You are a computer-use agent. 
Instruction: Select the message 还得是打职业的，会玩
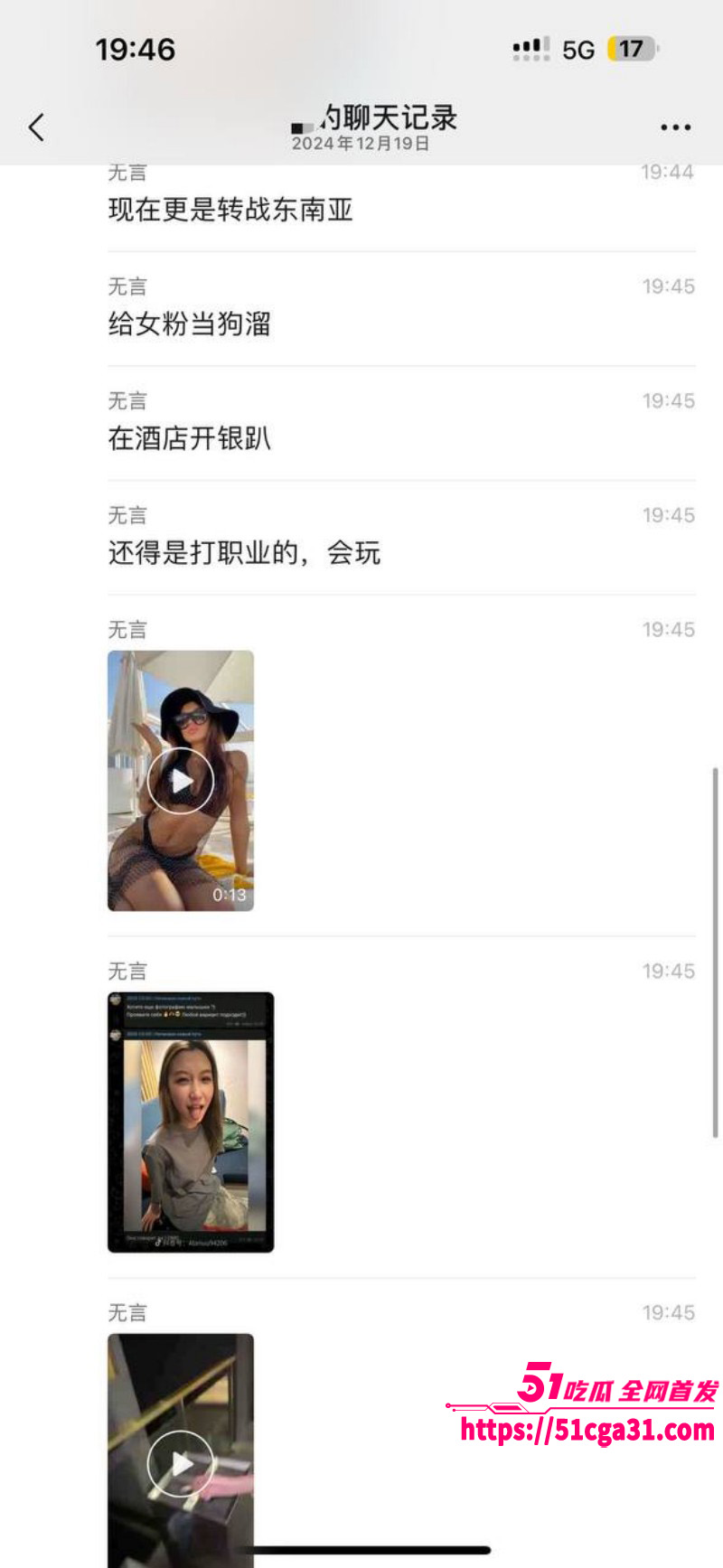pos(244,554)
